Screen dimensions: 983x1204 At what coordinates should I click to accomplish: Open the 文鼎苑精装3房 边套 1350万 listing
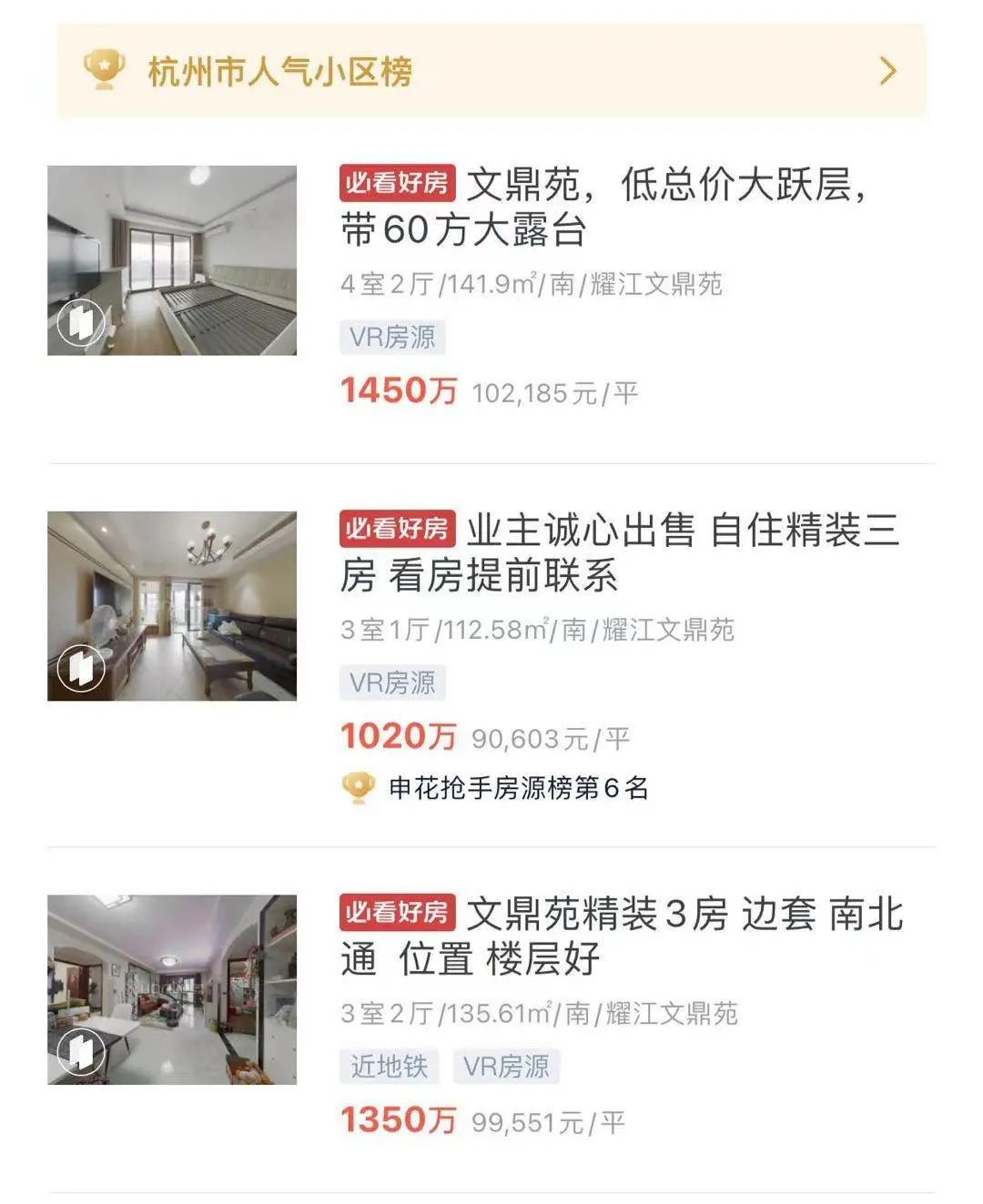(x=621, y=936)
